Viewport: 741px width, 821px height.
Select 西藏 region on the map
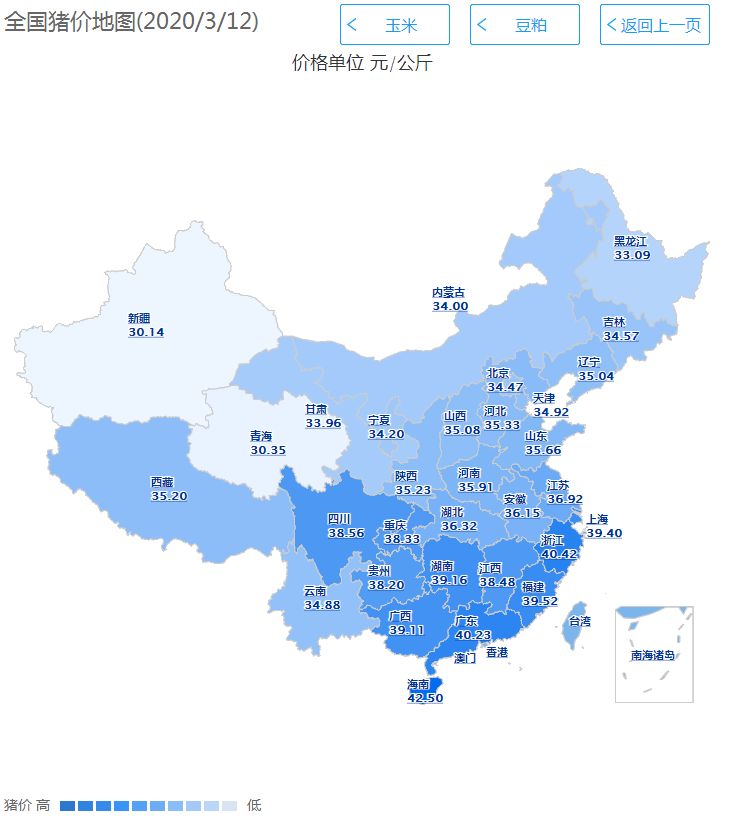(168, 488)
